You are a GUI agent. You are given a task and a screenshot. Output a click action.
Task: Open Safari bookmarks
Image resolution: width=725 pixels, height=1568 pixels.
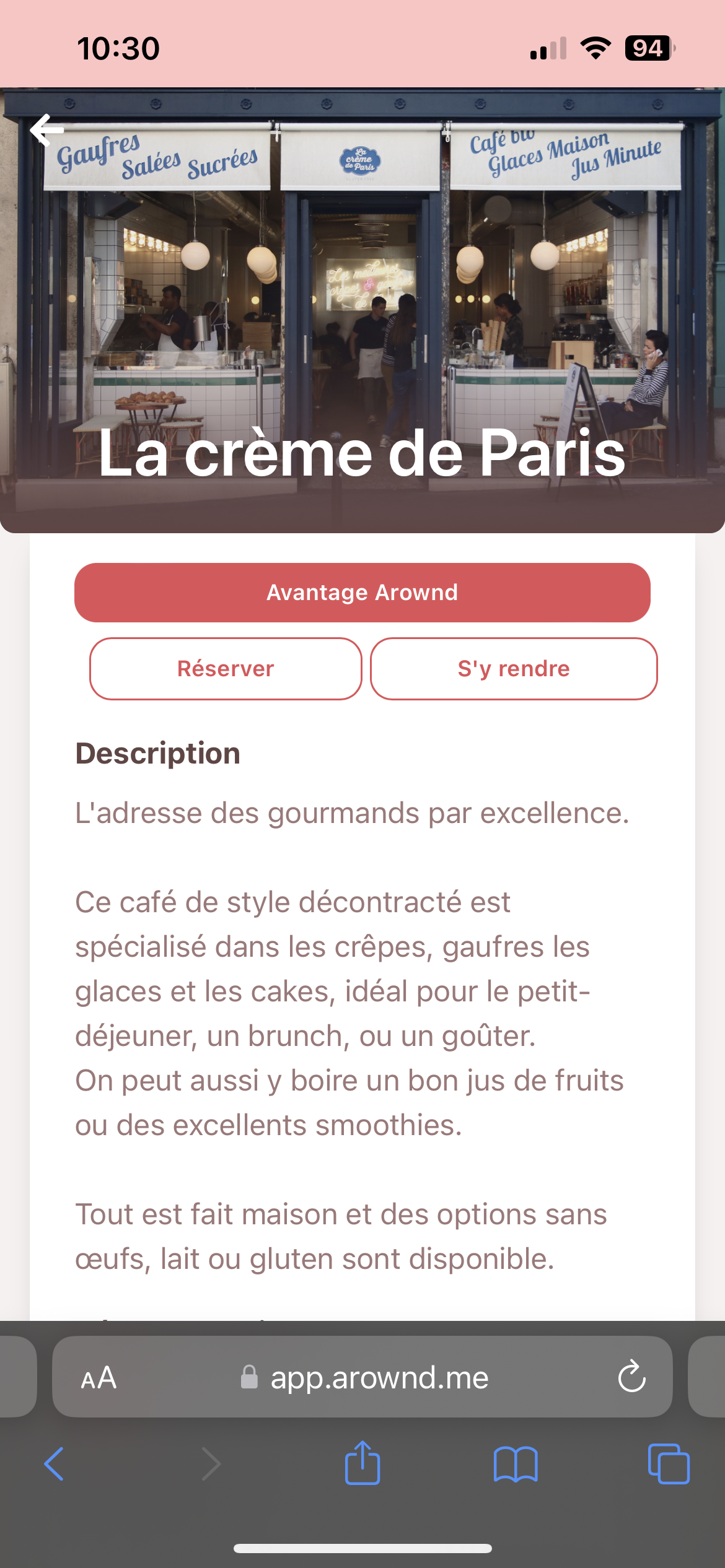tap(516, 1464)
